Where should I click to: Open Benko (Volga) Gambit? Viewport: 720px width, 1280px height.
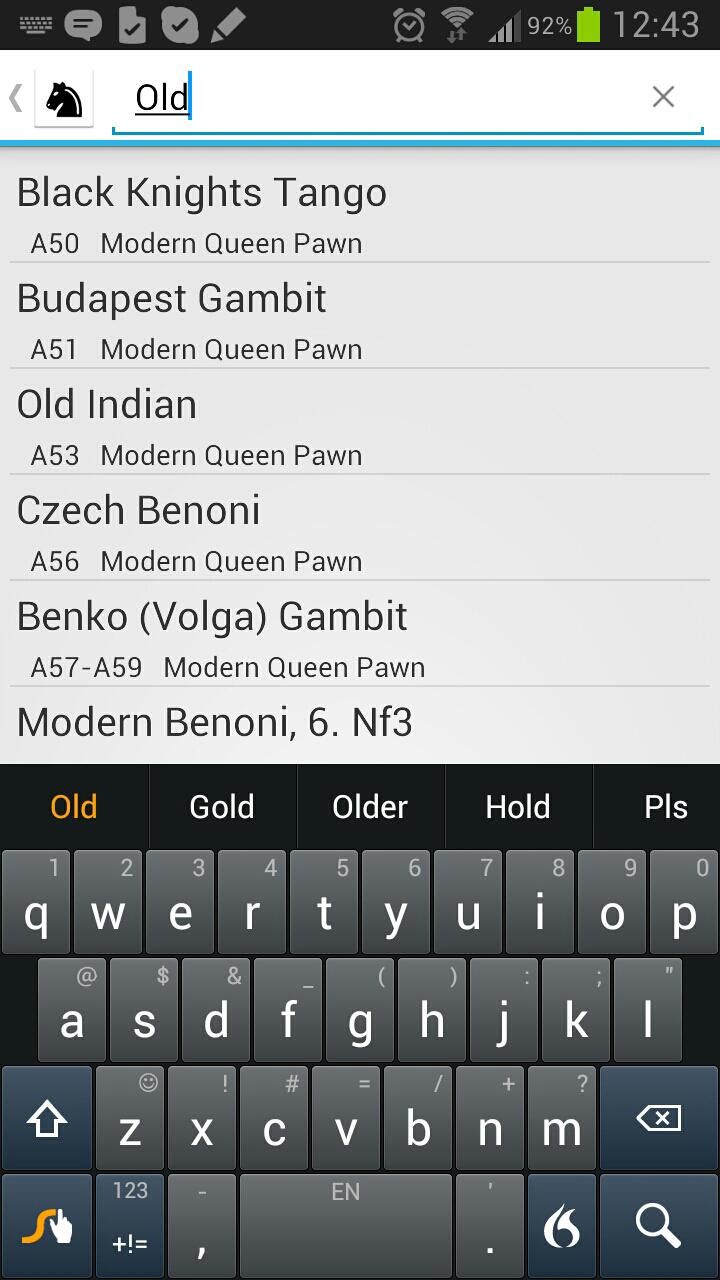tap(360, 636)
